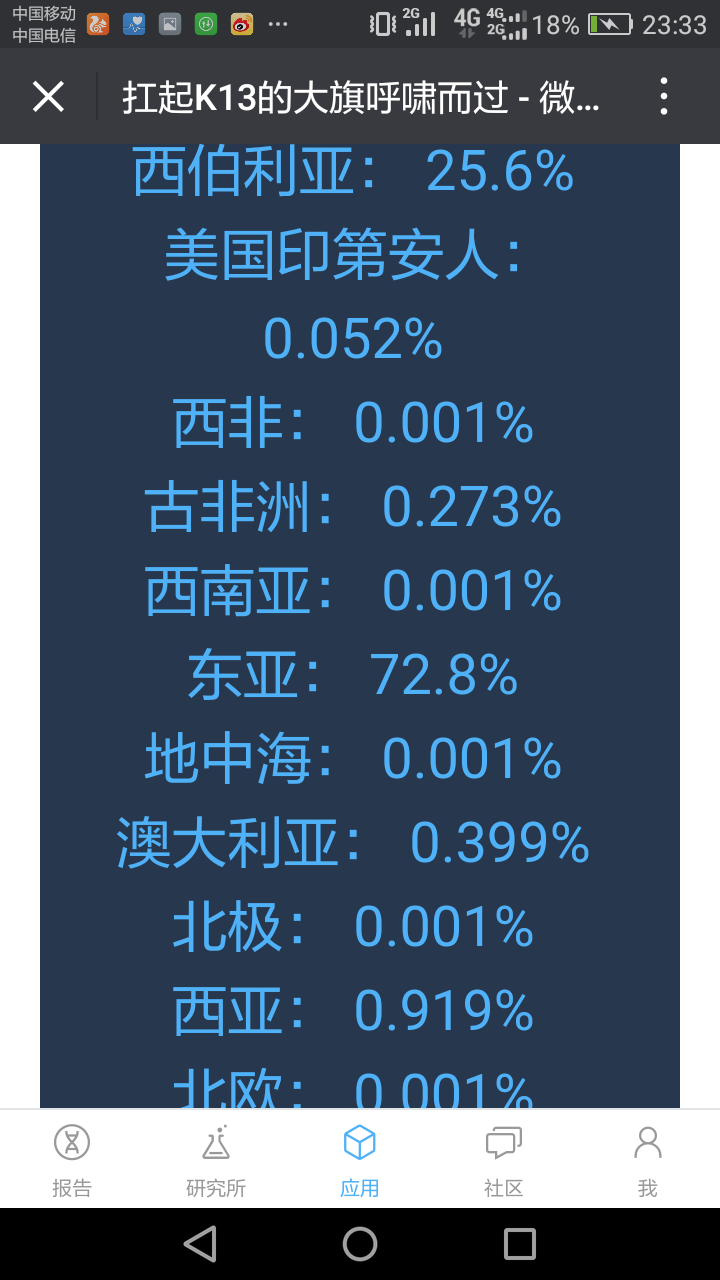
Task: Open the three-dot overflow menu
Action: [663, 97]
